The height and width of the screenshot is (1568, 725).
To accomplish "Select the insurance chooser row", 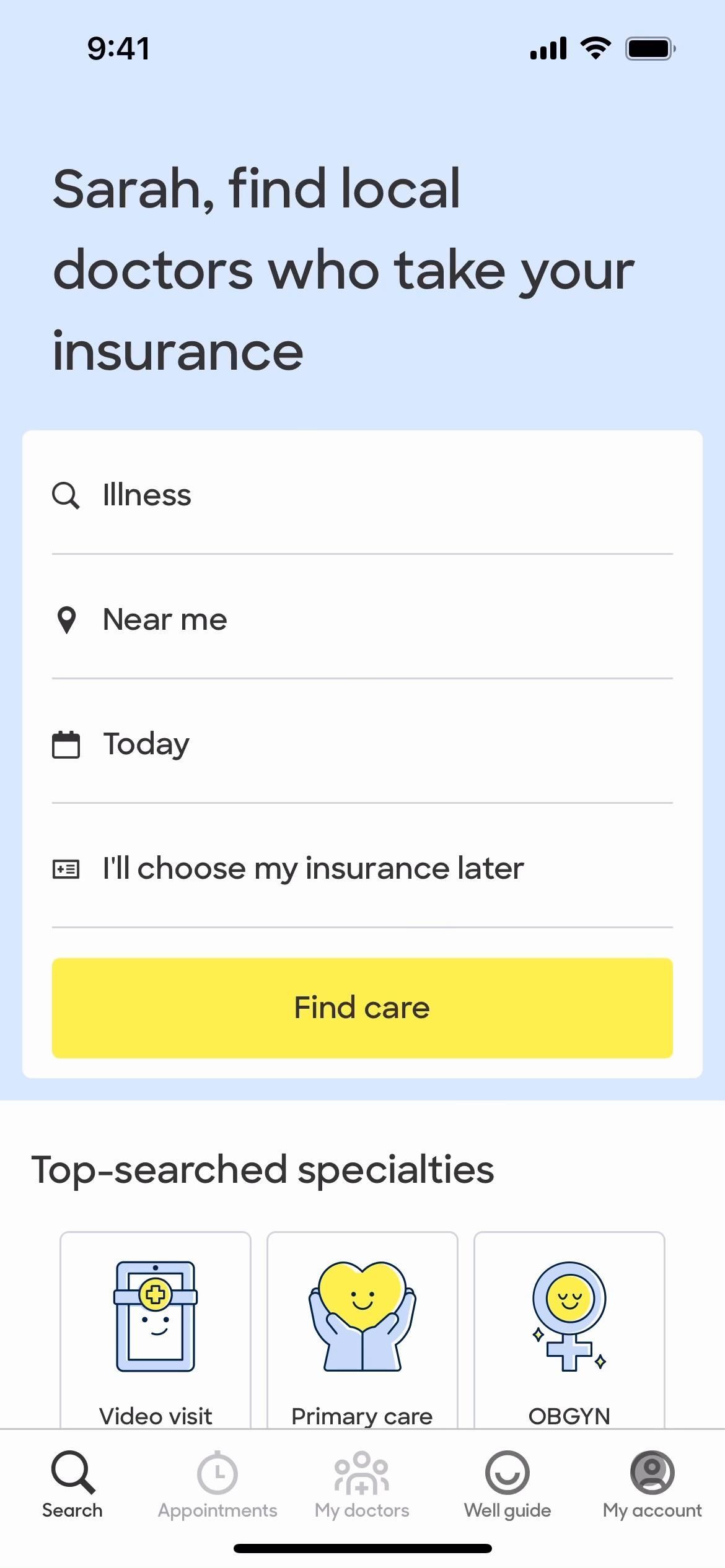I will [x=362, y=868].
